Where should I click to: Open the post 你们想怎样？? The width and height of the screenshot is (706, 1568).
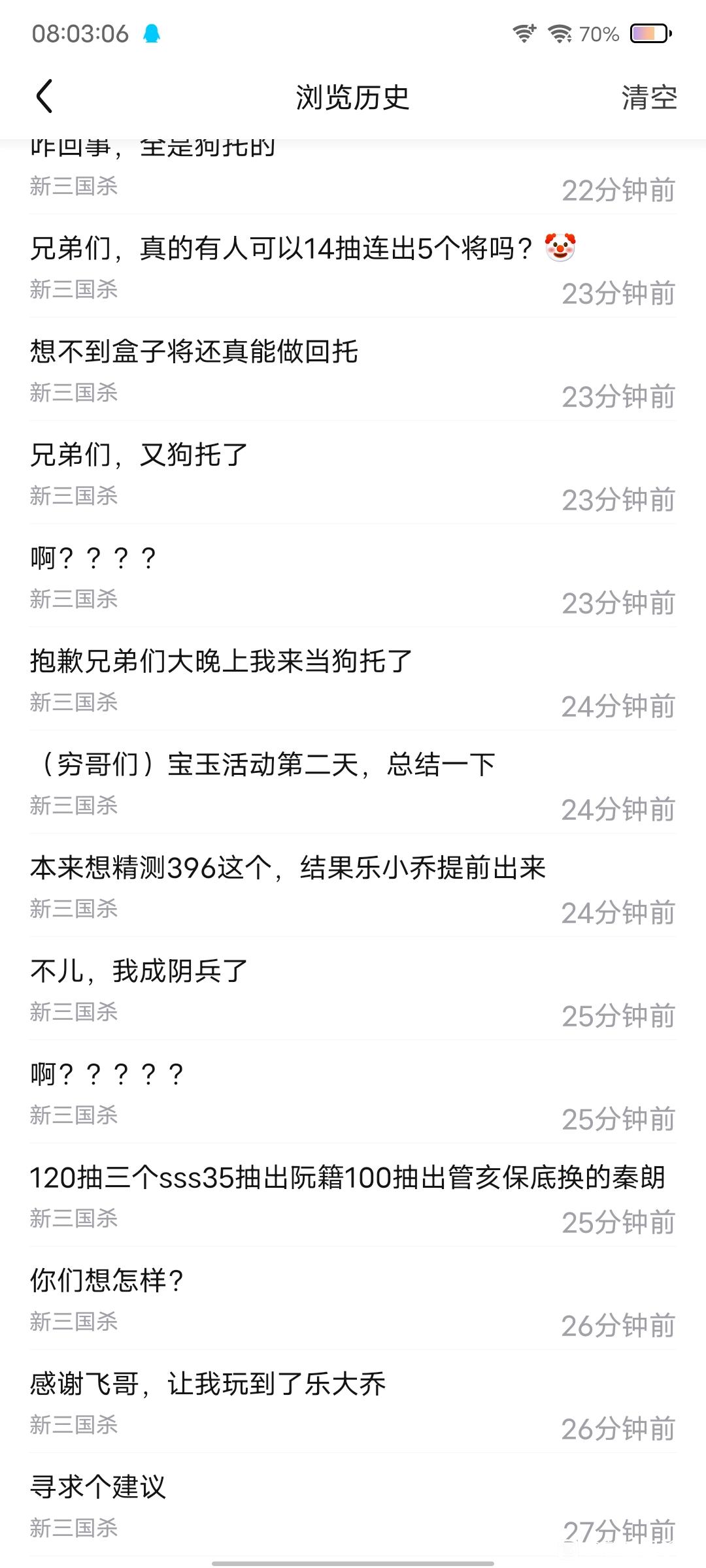click(x=353, y=1299)
